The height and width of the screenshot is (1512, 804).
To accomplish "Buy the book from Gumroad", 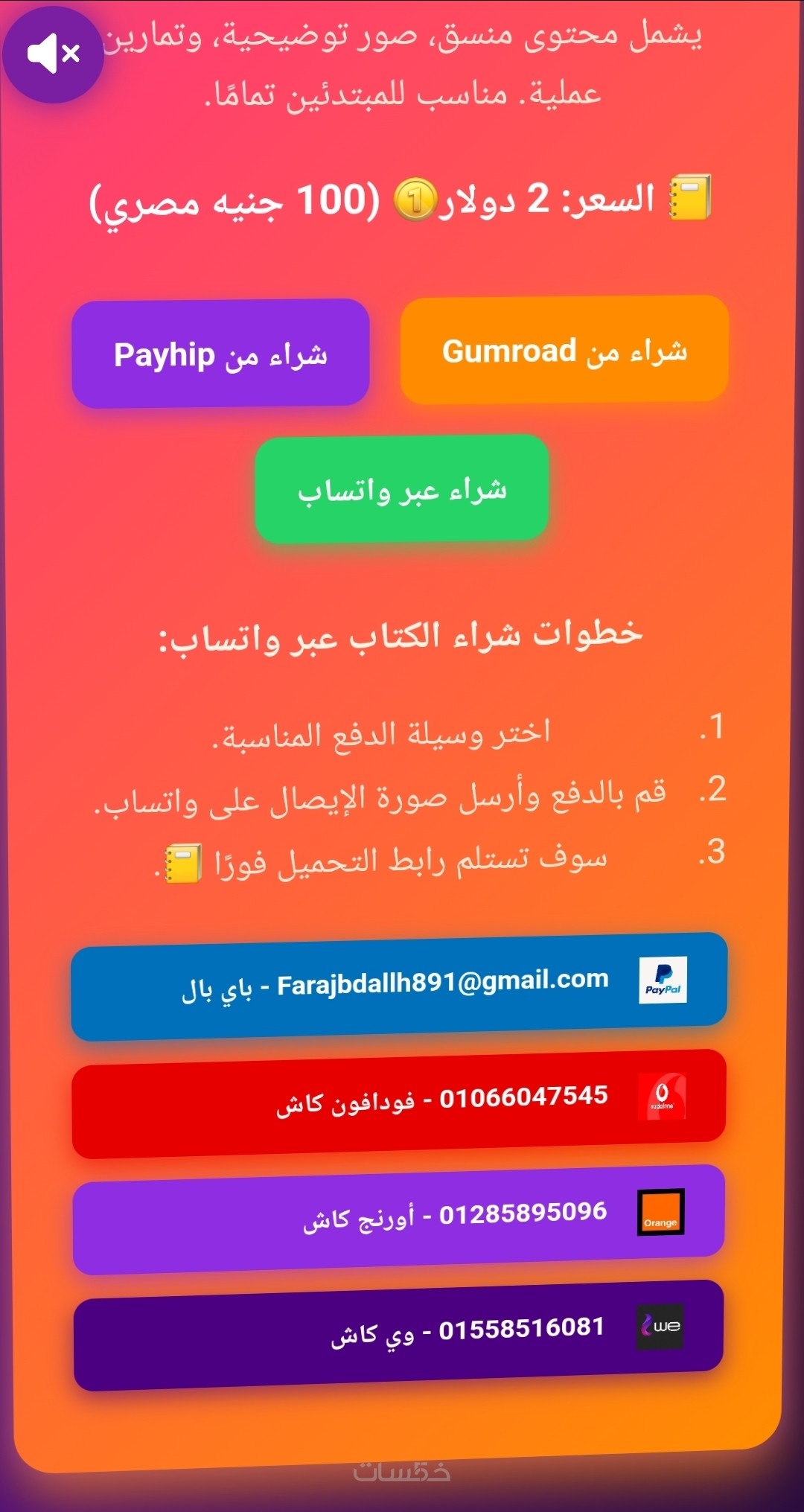I will point(564,351).
